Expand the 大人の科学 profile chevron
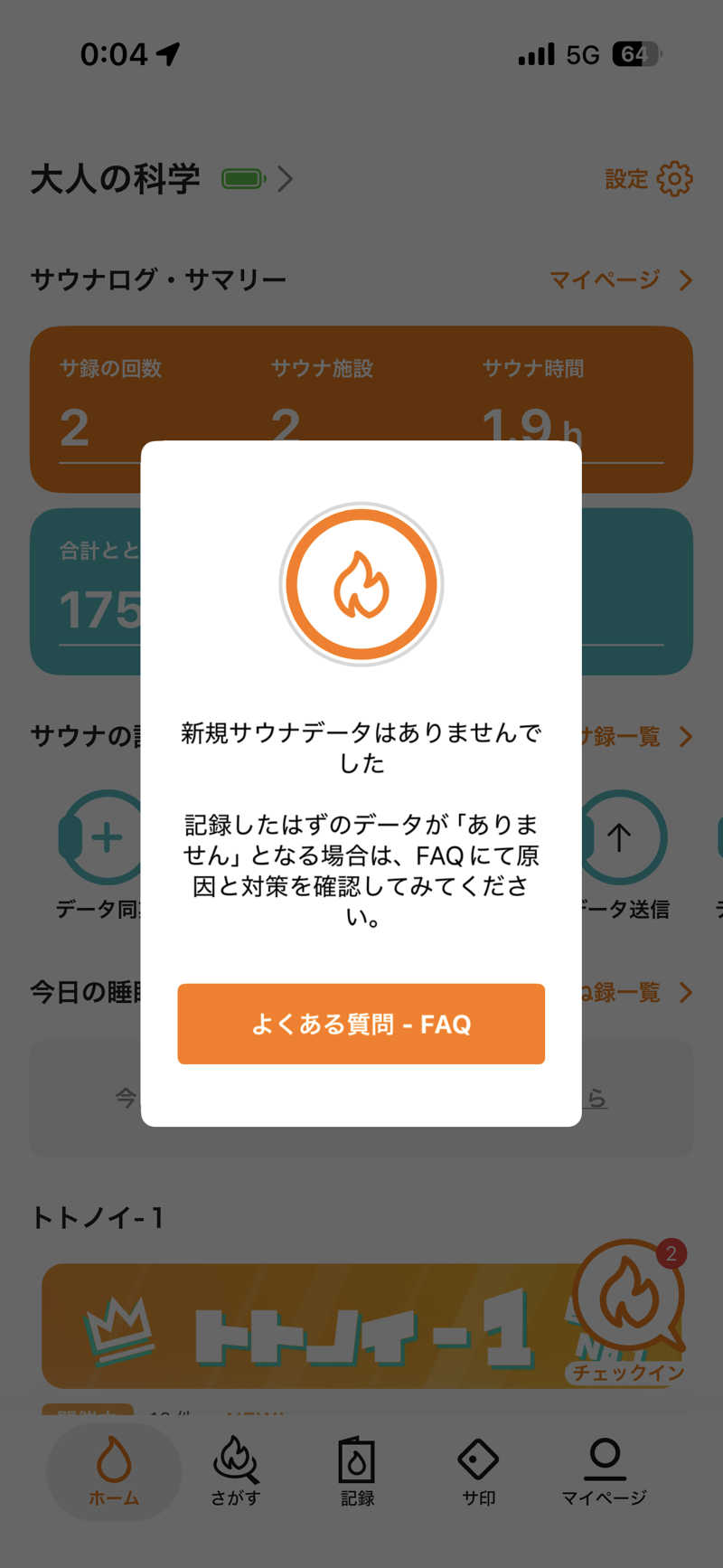This screenshot has height=1568, width=723. tap(286, 178)
